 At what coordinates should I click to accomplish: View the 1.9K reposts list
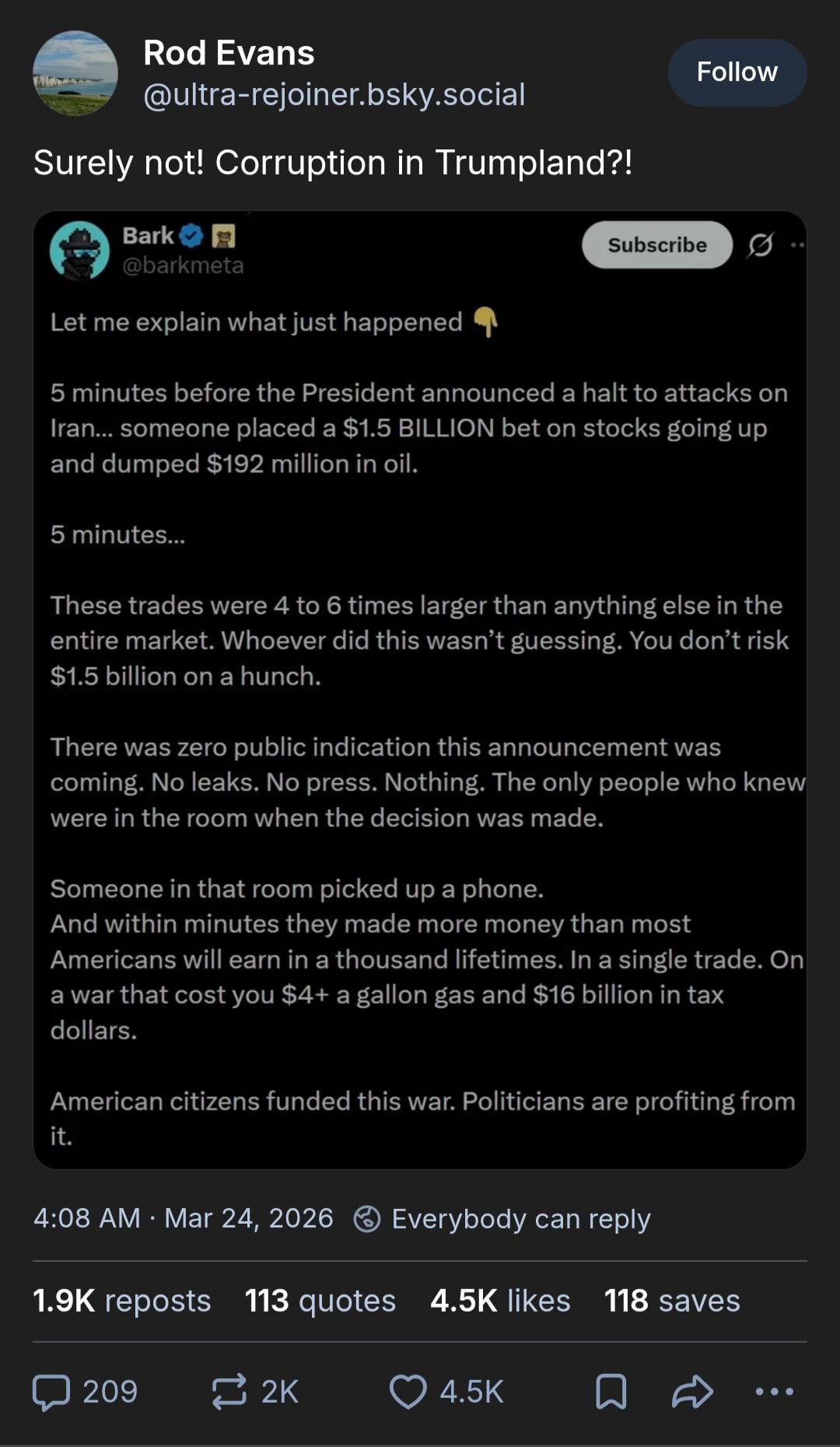[x=122, y=1301]
